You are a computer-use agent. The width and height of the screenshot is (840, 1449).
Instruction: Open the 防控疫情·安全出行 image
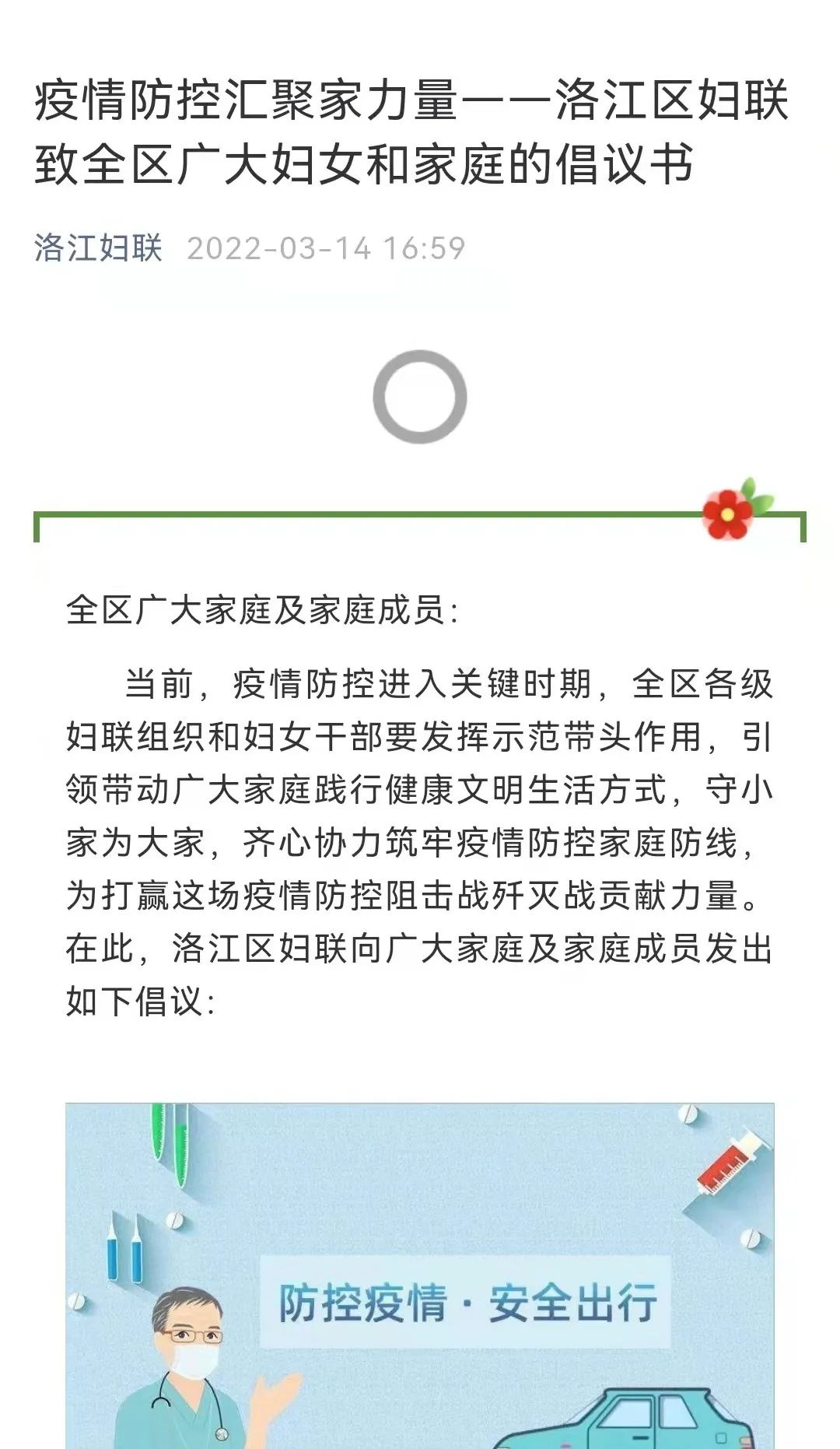coord(420,1276)
